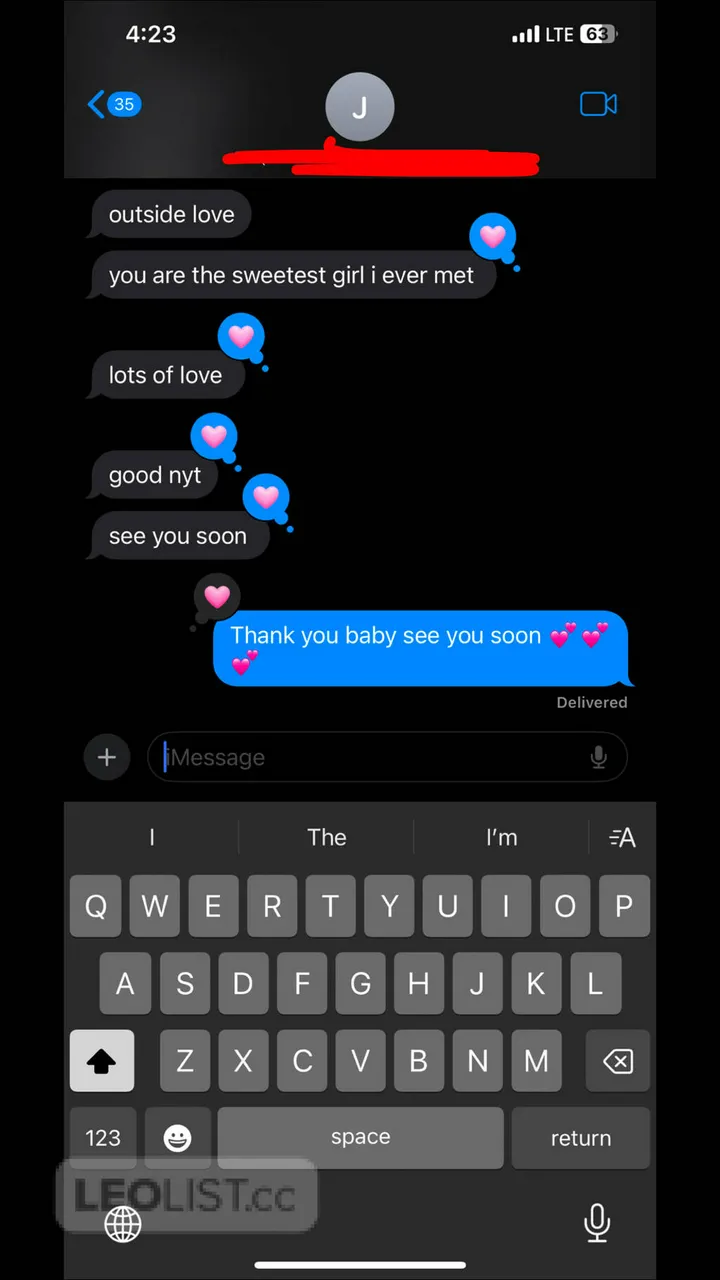Tap the backspace key
This screenshot has width=720, height=1280.
click(x=618, y=1061)
